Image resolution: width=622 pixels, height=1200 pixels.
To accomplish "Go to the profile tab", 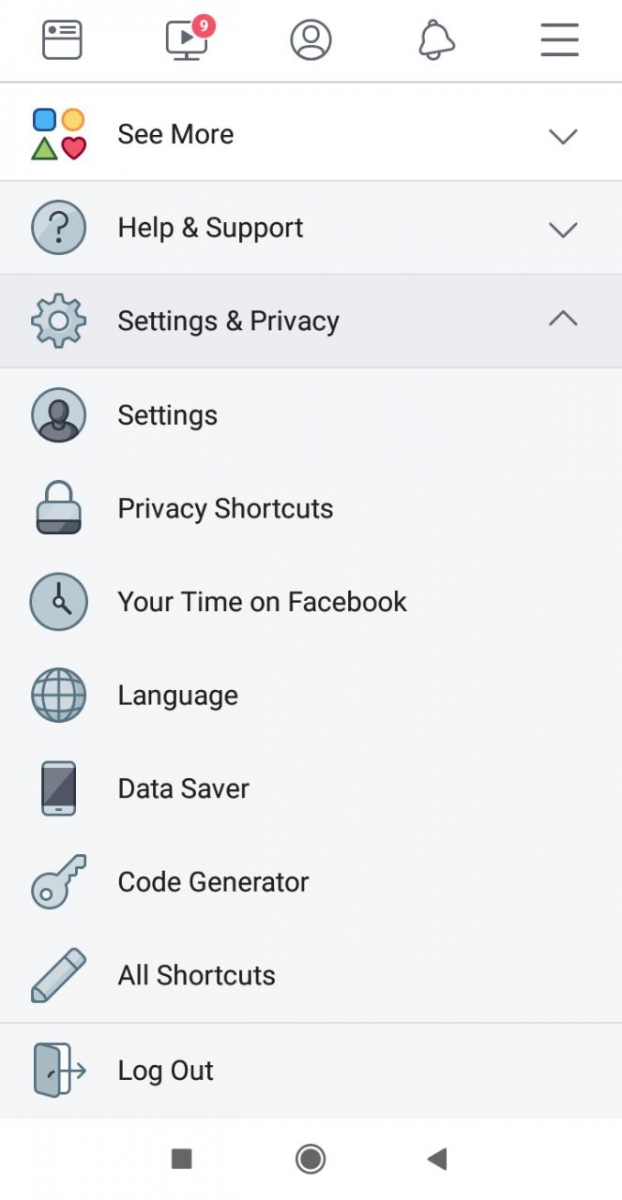I will 311,40.
